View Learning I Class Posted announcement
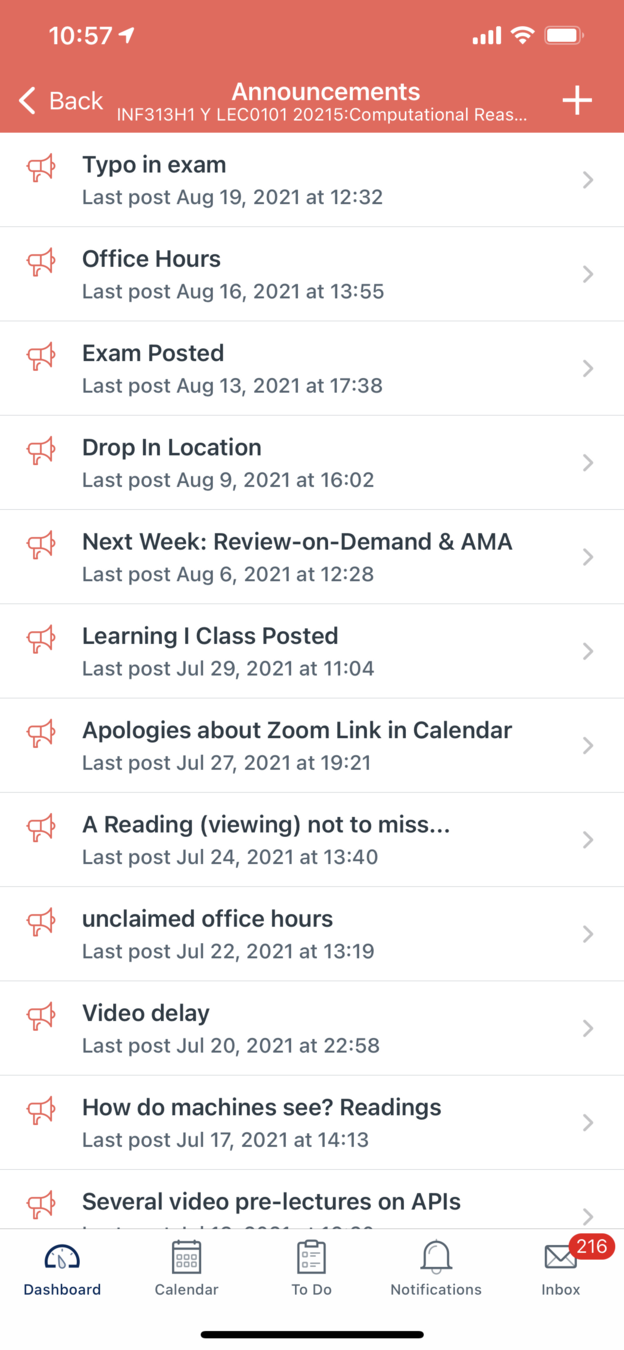Viewport: 624px width, 1350px height. (310, 651)
